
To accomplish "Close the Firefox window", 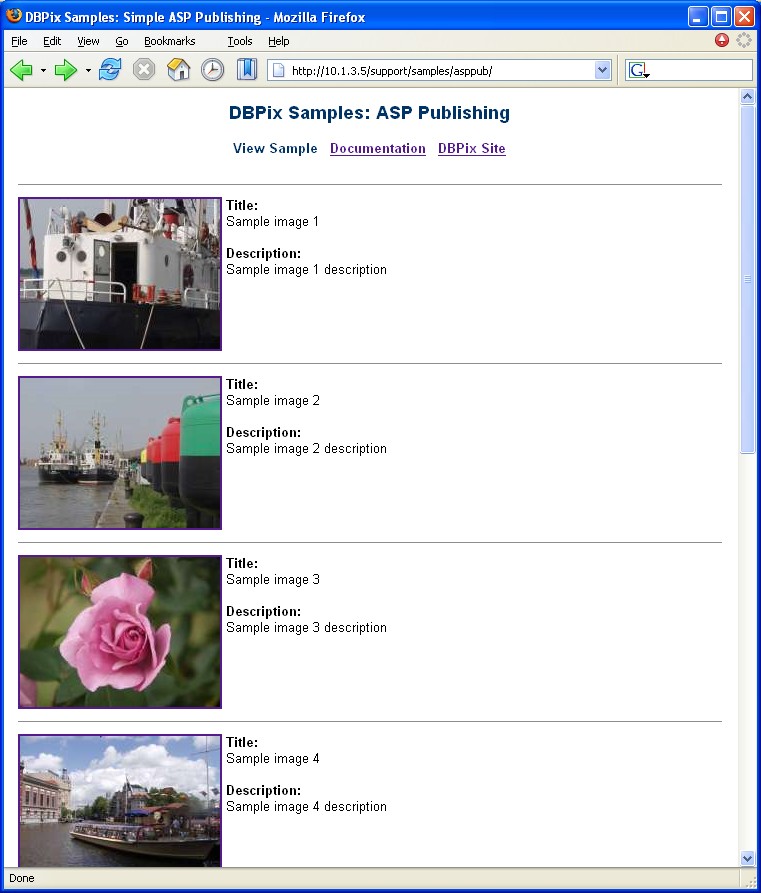I will coord(744,17).
